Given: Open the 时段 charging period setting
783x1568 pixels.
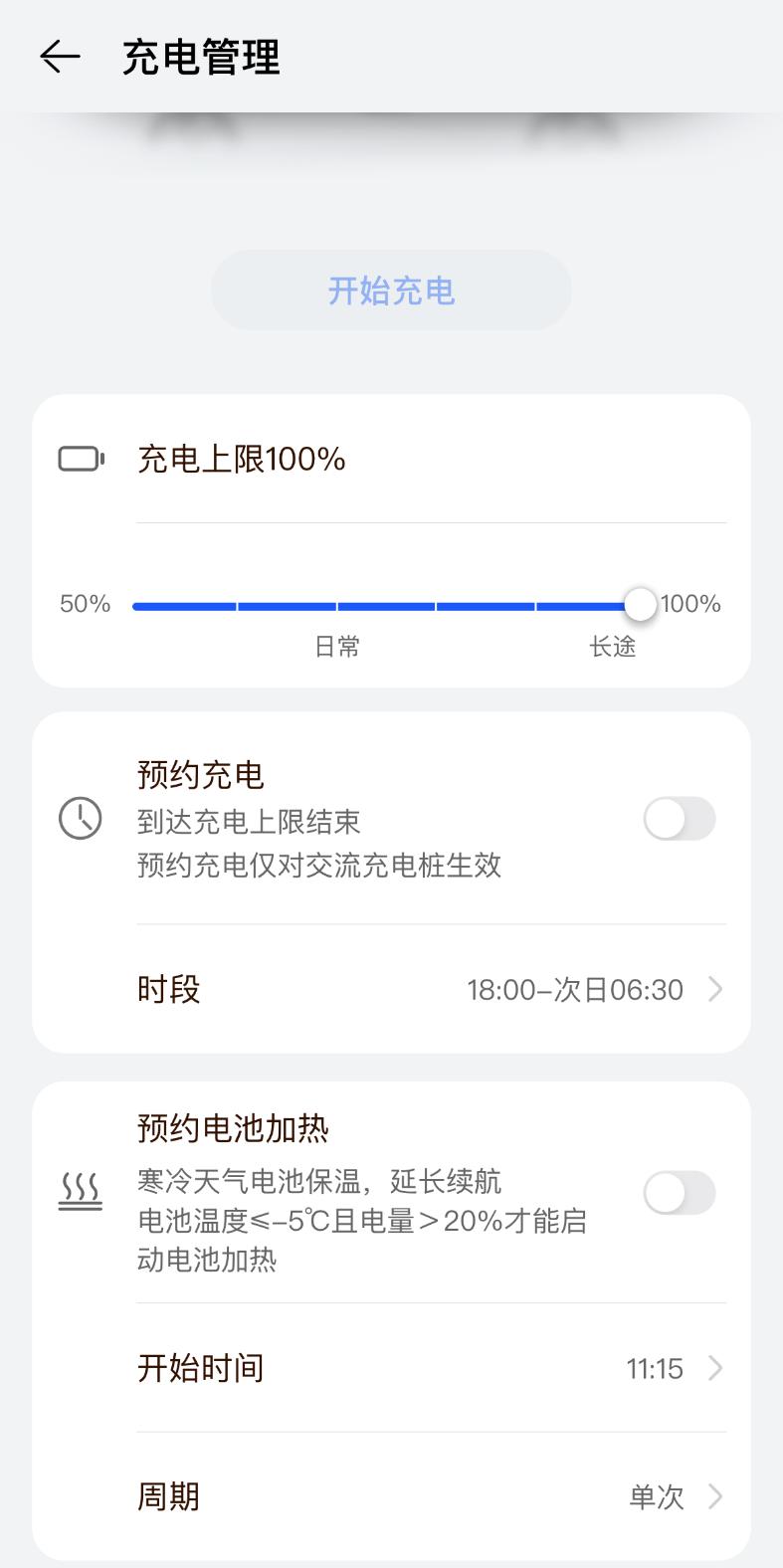Looking at the screenshot, I should (x=431, y=990).
